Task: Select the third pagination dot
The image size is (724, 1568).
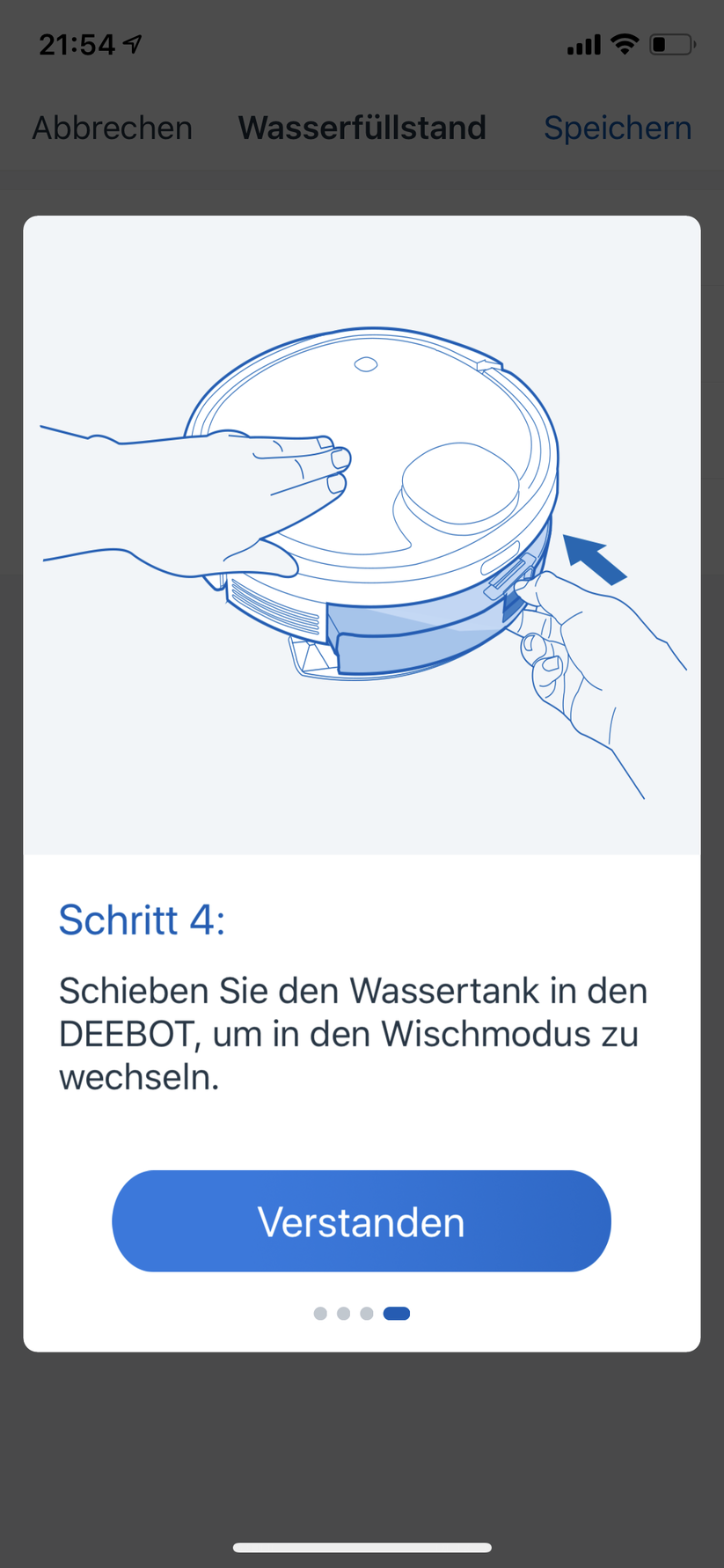Action: [367, 1313]
